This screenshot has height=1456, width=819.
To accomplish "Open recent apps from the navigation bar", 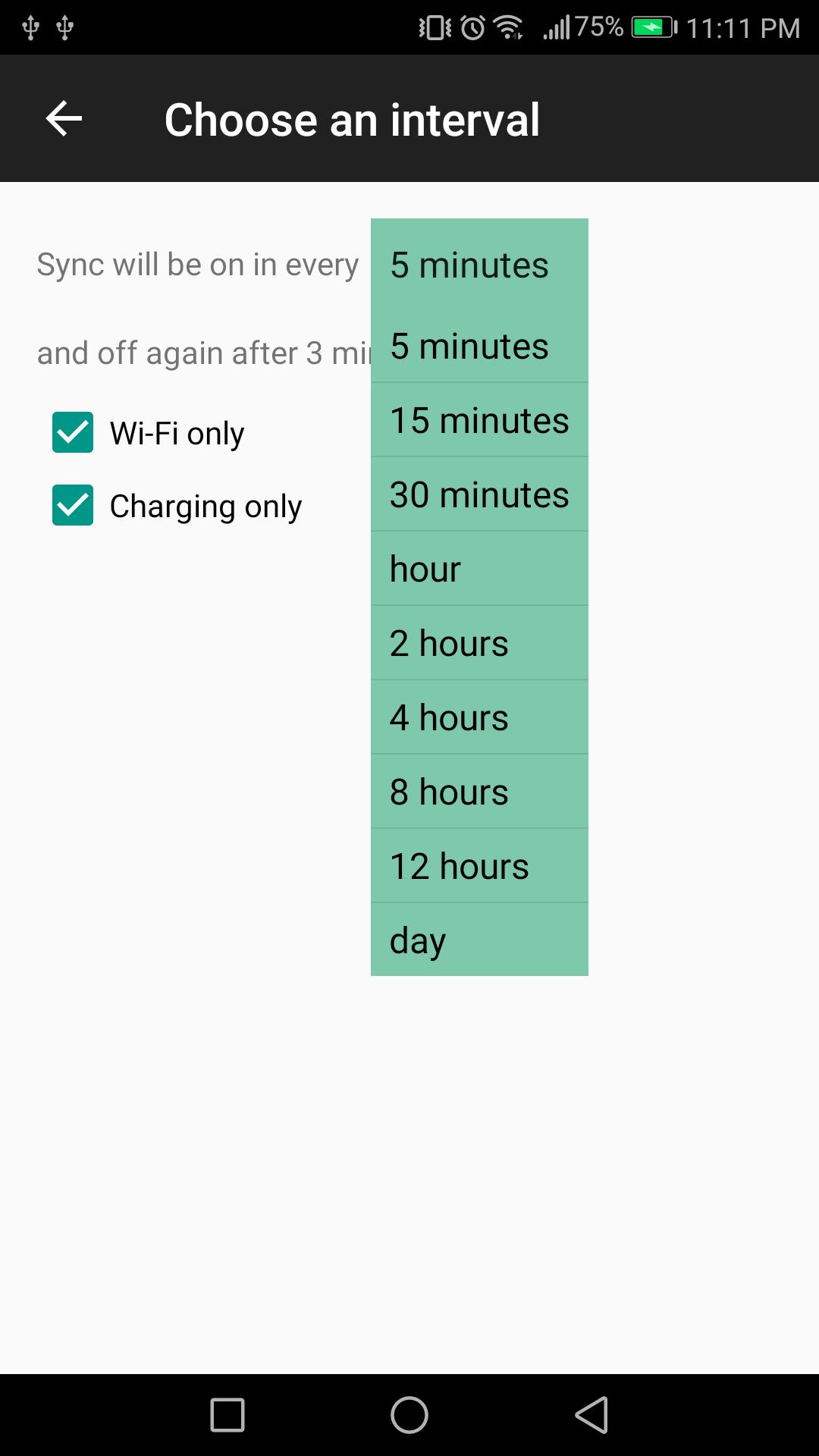I will [x=227, y=1415].
